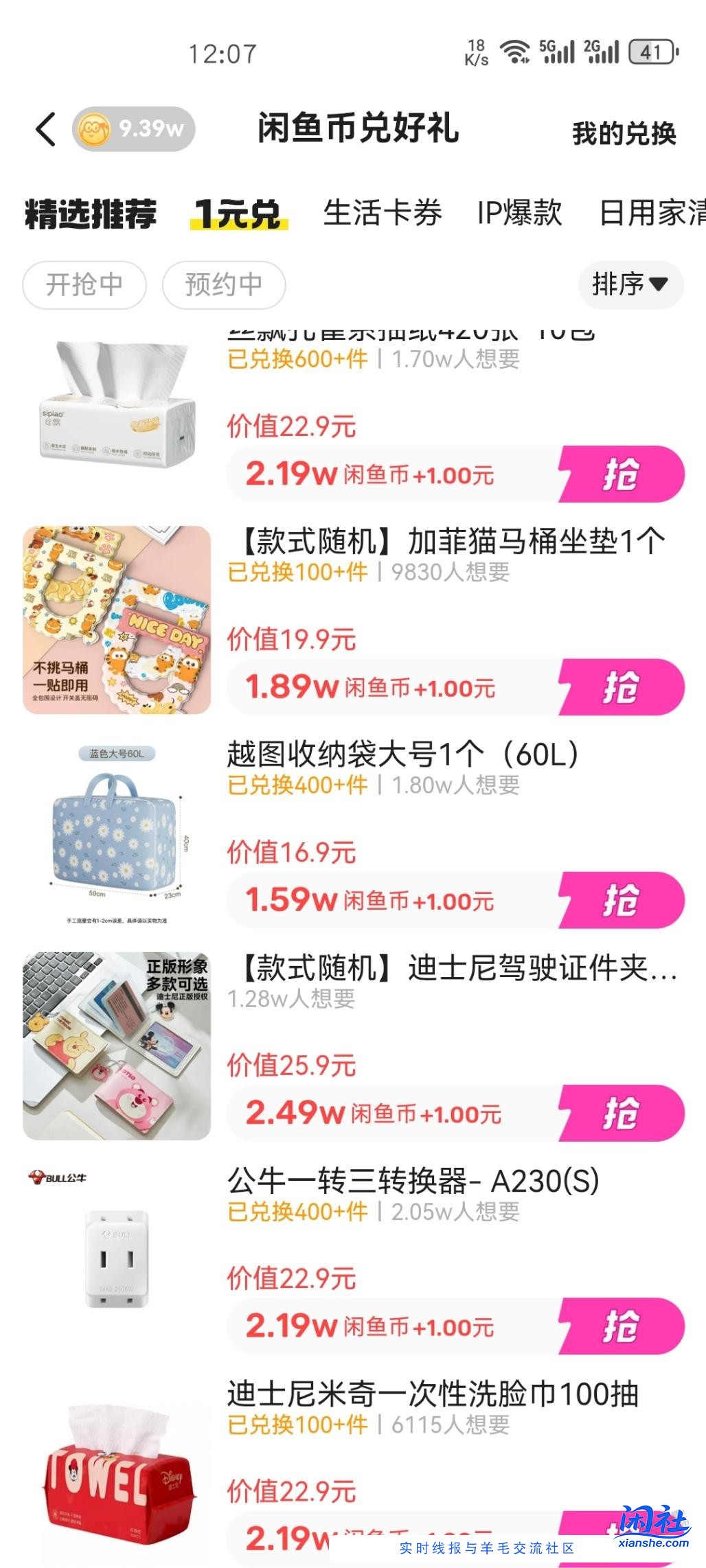The width and height of the screenshot is (706, 1568).
Task: Open 越图收纳袋 product image
Action: pyautogui.click(x=117, y=833)
